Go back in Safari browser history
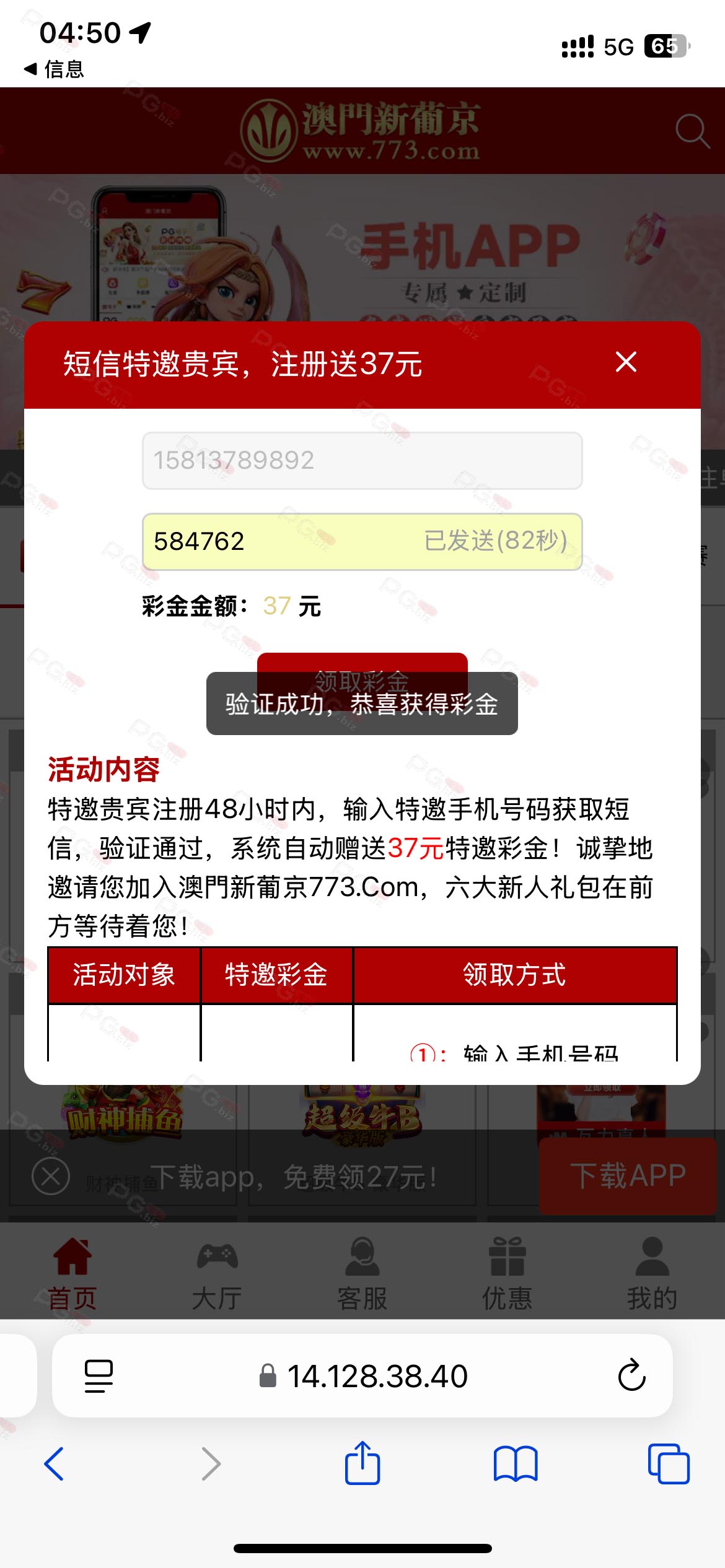The width and height of the screenshot is (725, 1568). [54, 1464]
